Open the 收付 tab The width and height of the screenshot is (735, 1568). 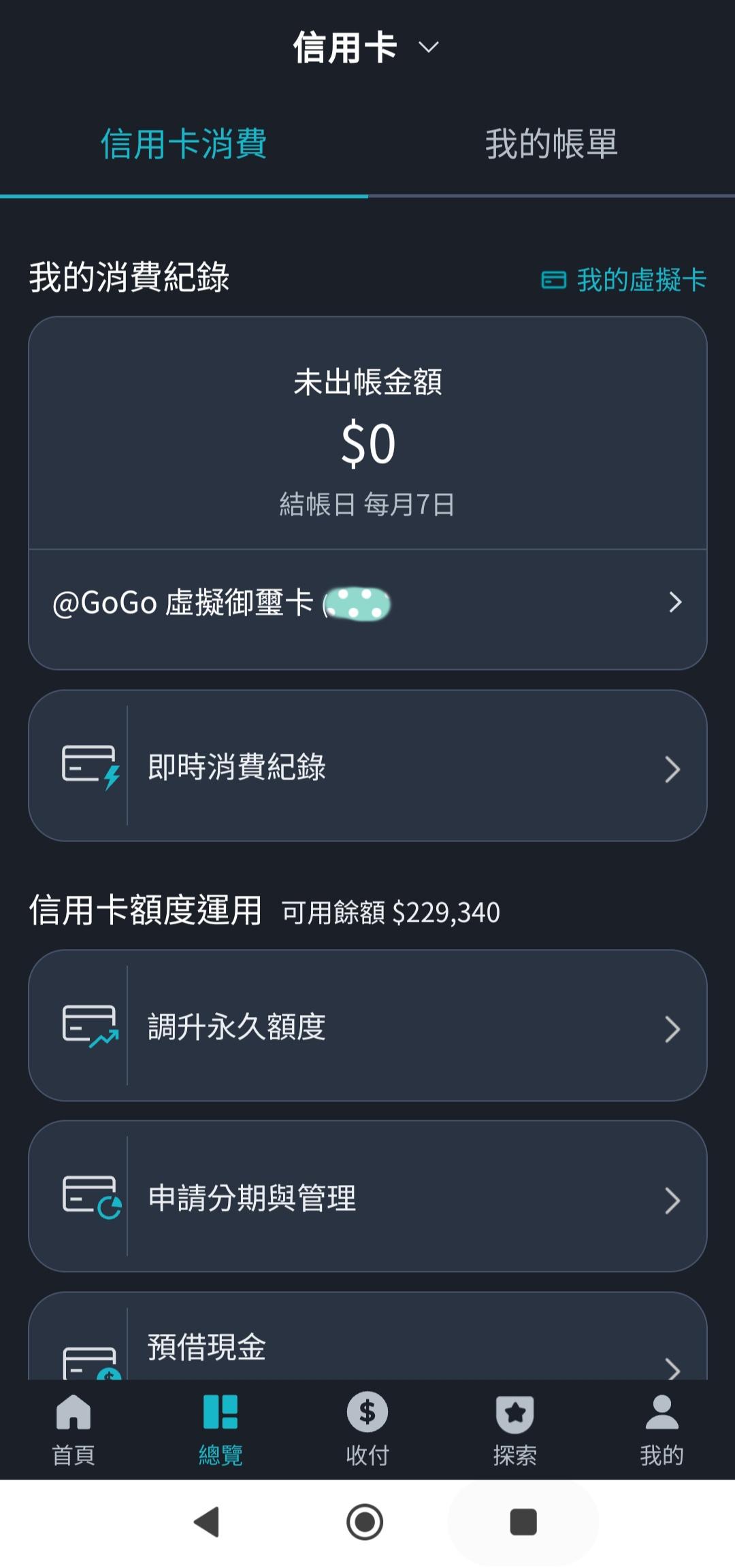pos(367,1428)
